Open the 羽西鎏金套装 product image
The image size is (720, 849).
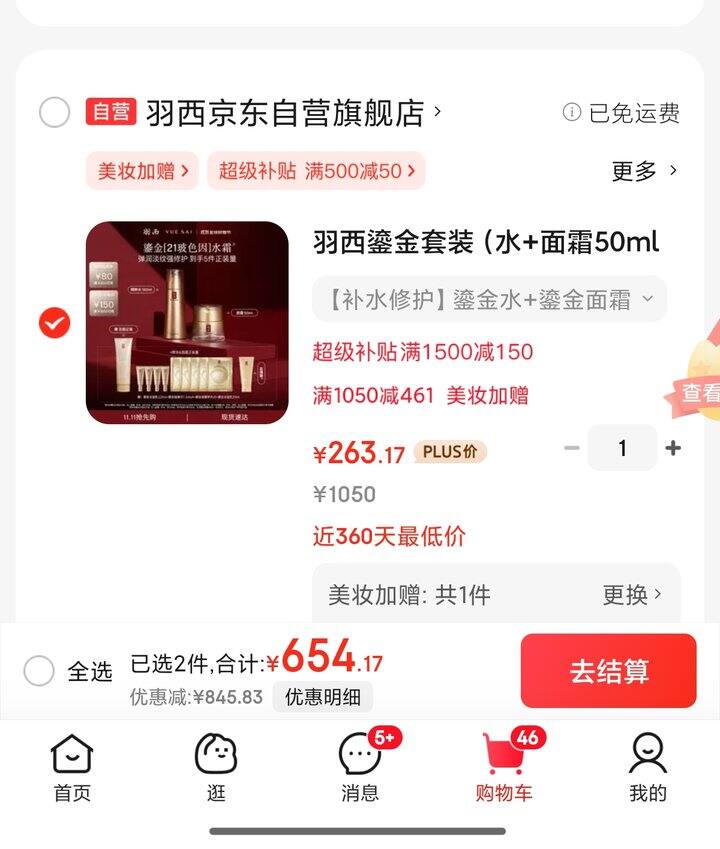click(187, 322)
